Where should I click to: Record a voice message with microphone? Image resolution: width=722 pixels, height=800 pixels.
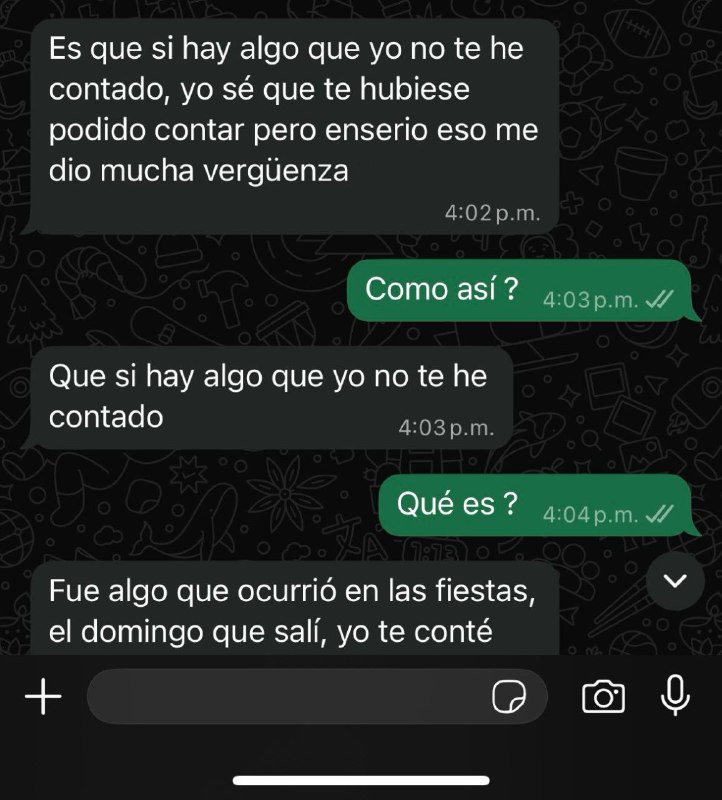coord(676,696)
